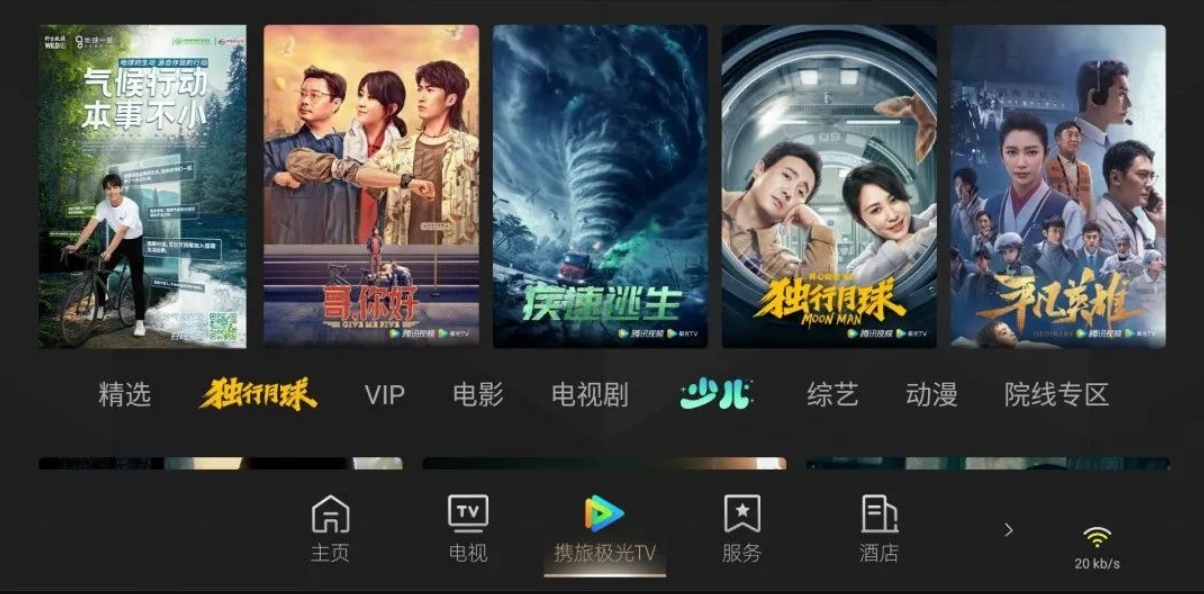Screen dimensions: 1204x594
Task: Go to the 动漫 category
Action: (931, 395)
